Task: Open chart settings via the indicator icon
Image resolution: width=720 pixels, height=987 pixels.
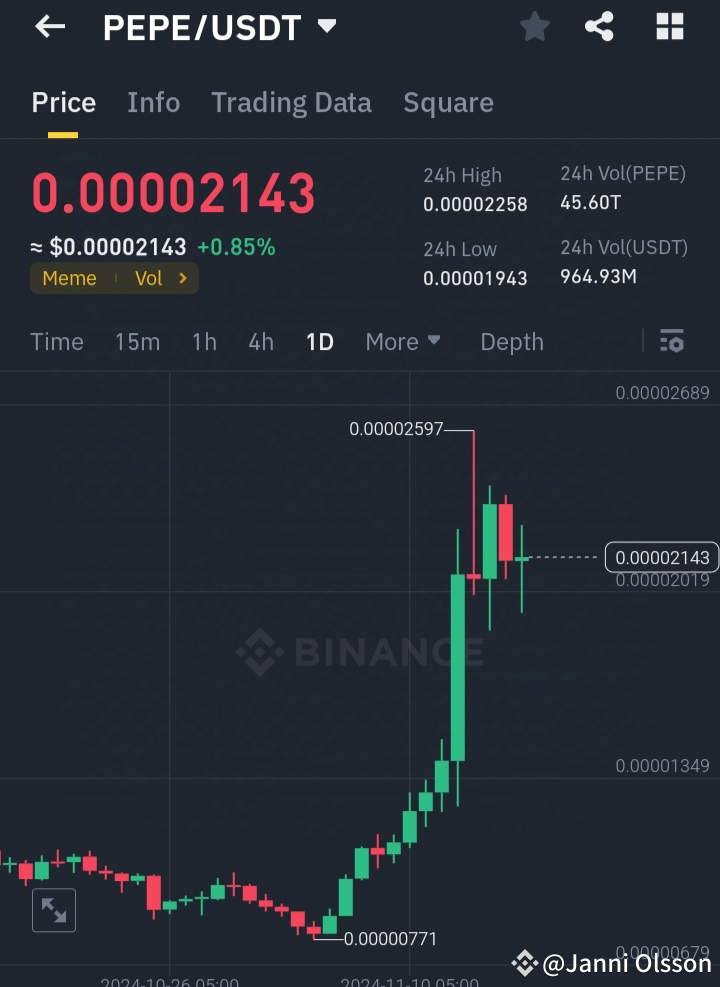Action: click(670, 341)
